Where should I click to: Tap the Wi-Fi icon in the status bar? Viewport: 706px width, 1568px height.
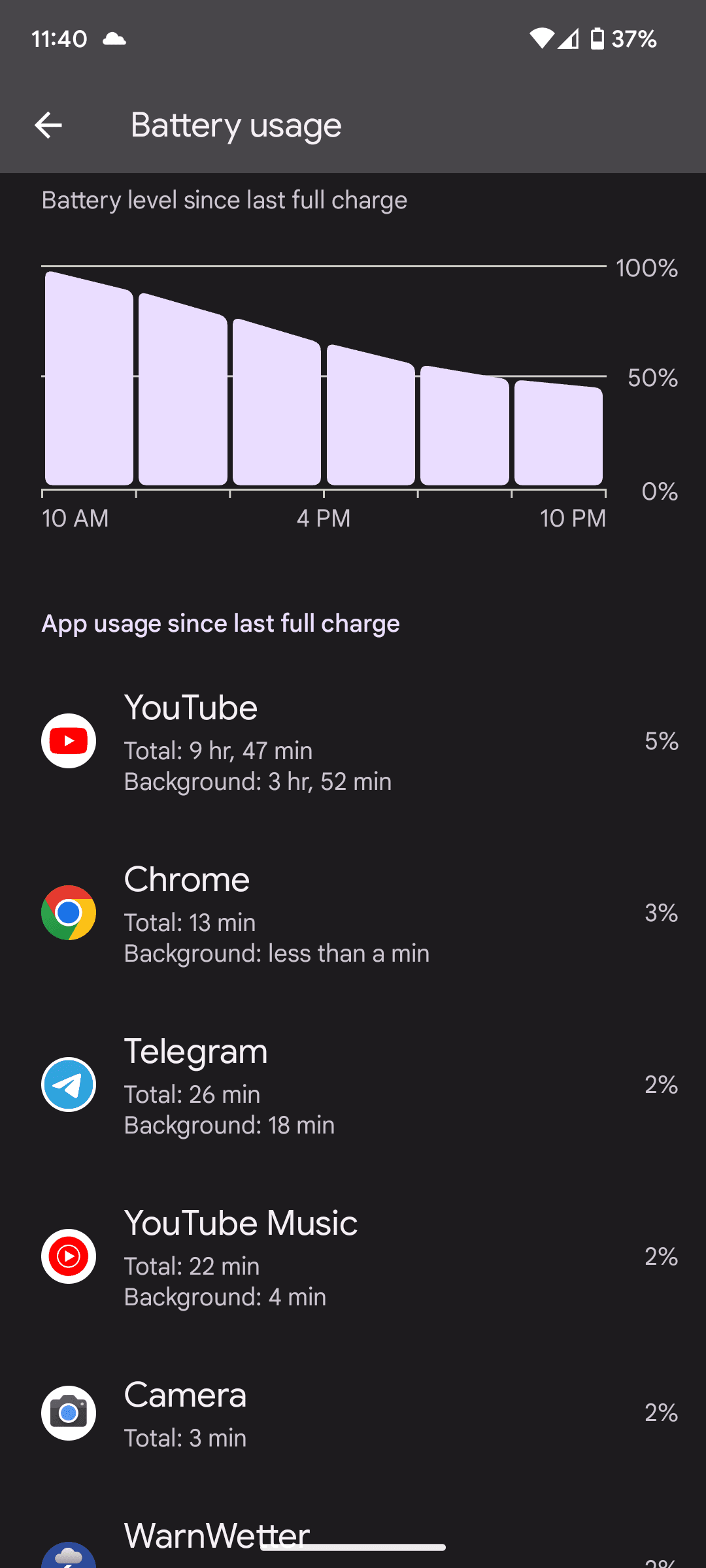click(x=543, y=39)
